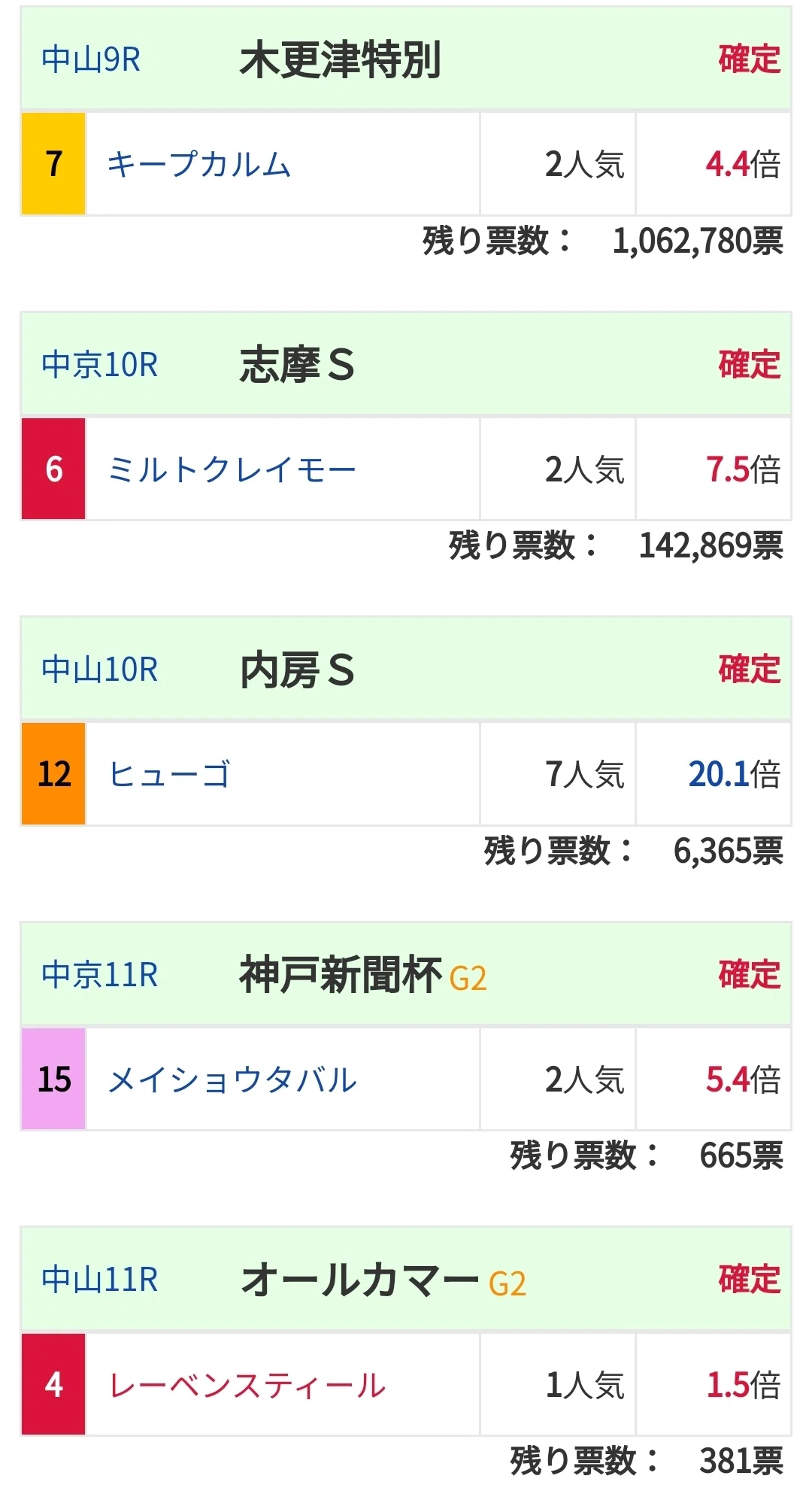This screenshot has height=1491, width=812.
Task: Open horse ヒューゴ details
Action: [x=169, y=774]
